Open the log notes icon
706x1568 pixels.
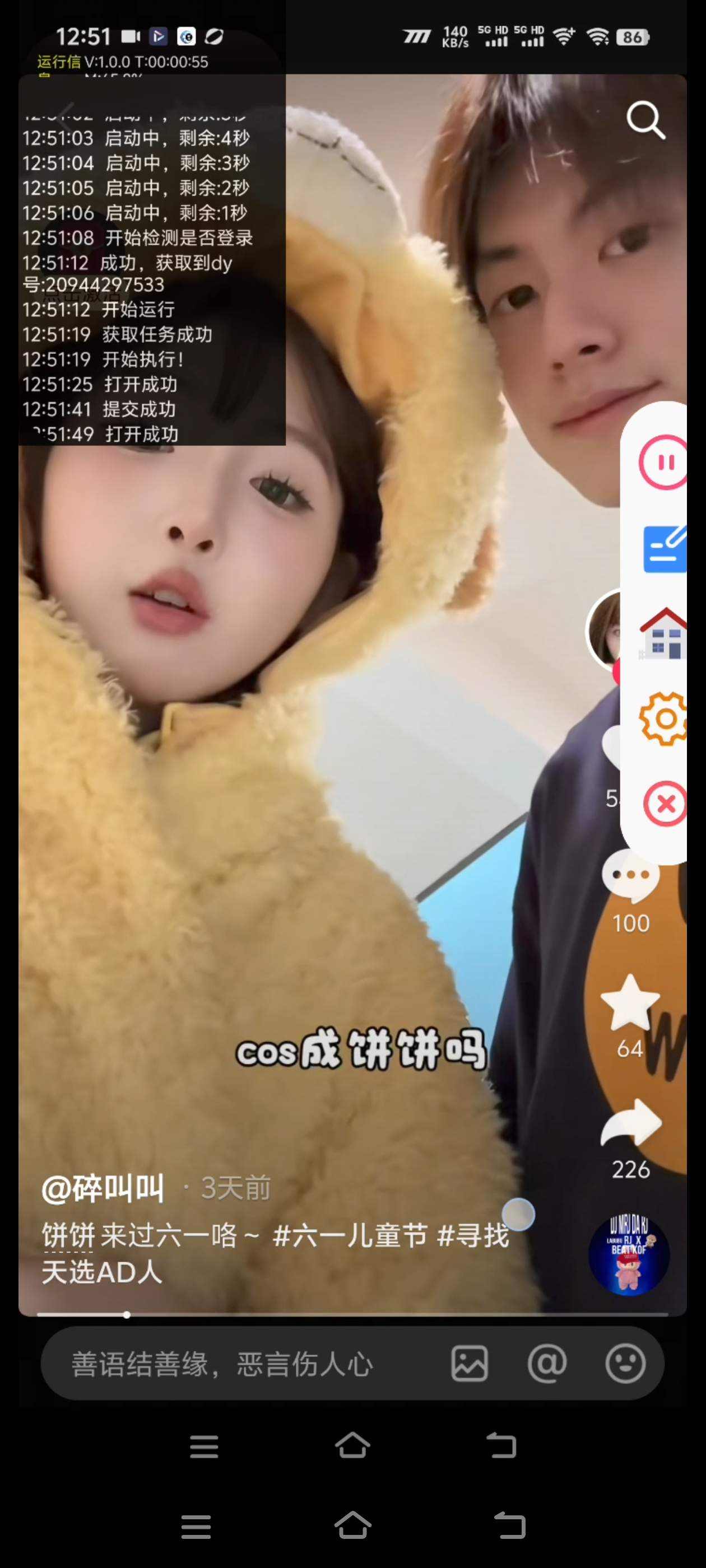coord(665,548)
